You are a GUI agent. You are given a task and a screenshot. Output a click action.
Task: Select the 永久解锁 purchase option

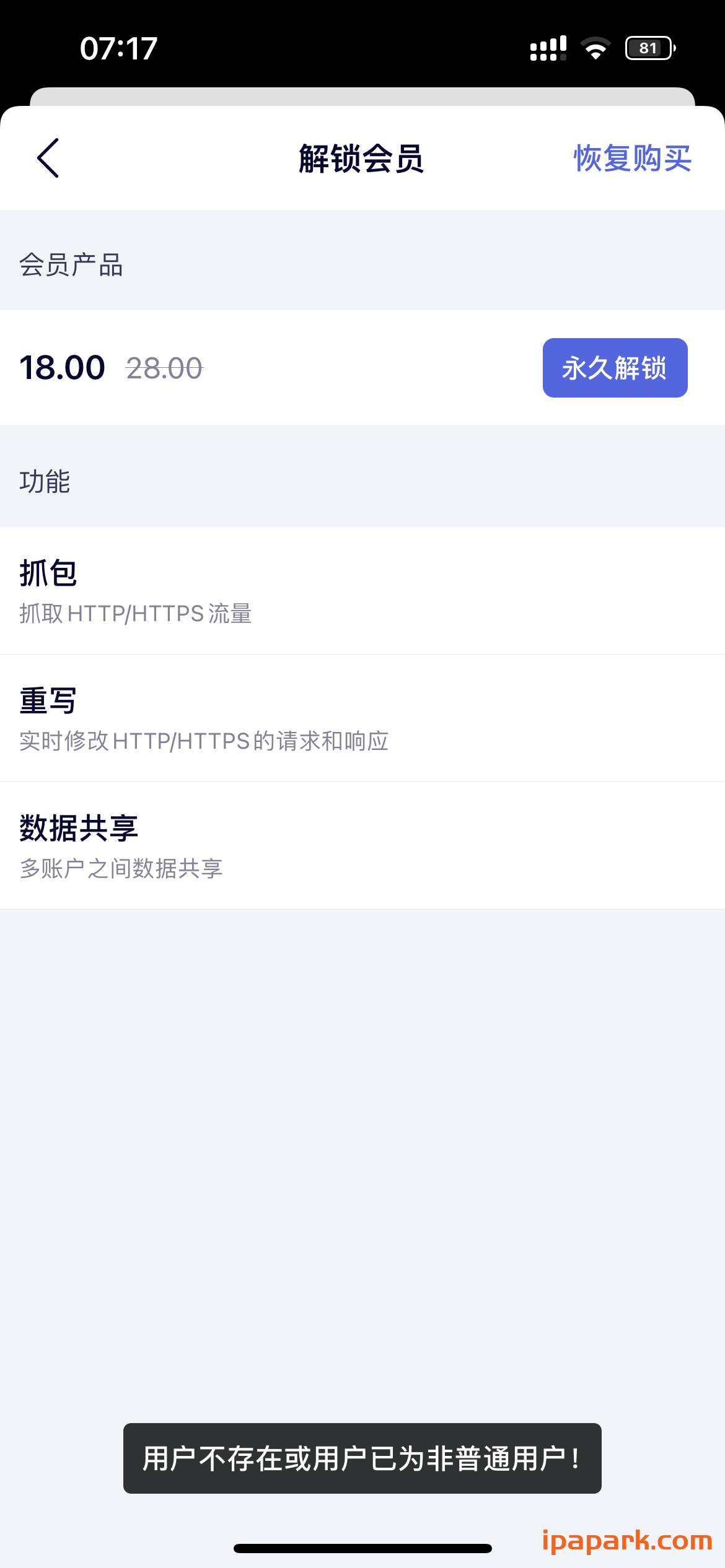tap(615, 369)
